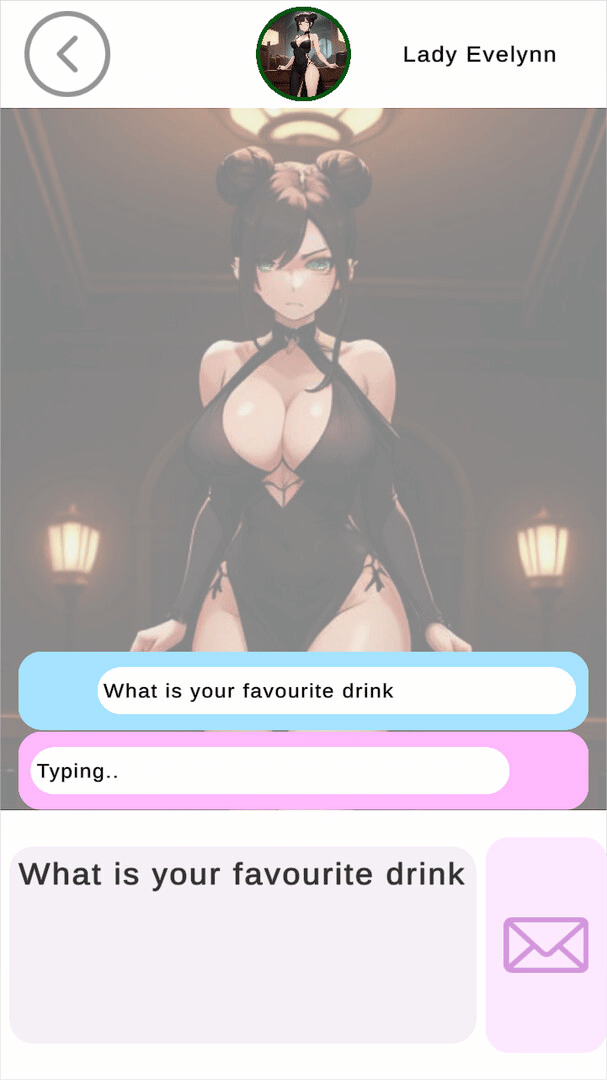
Task: Send the message with the envelope button
Action: coord(545,944)
